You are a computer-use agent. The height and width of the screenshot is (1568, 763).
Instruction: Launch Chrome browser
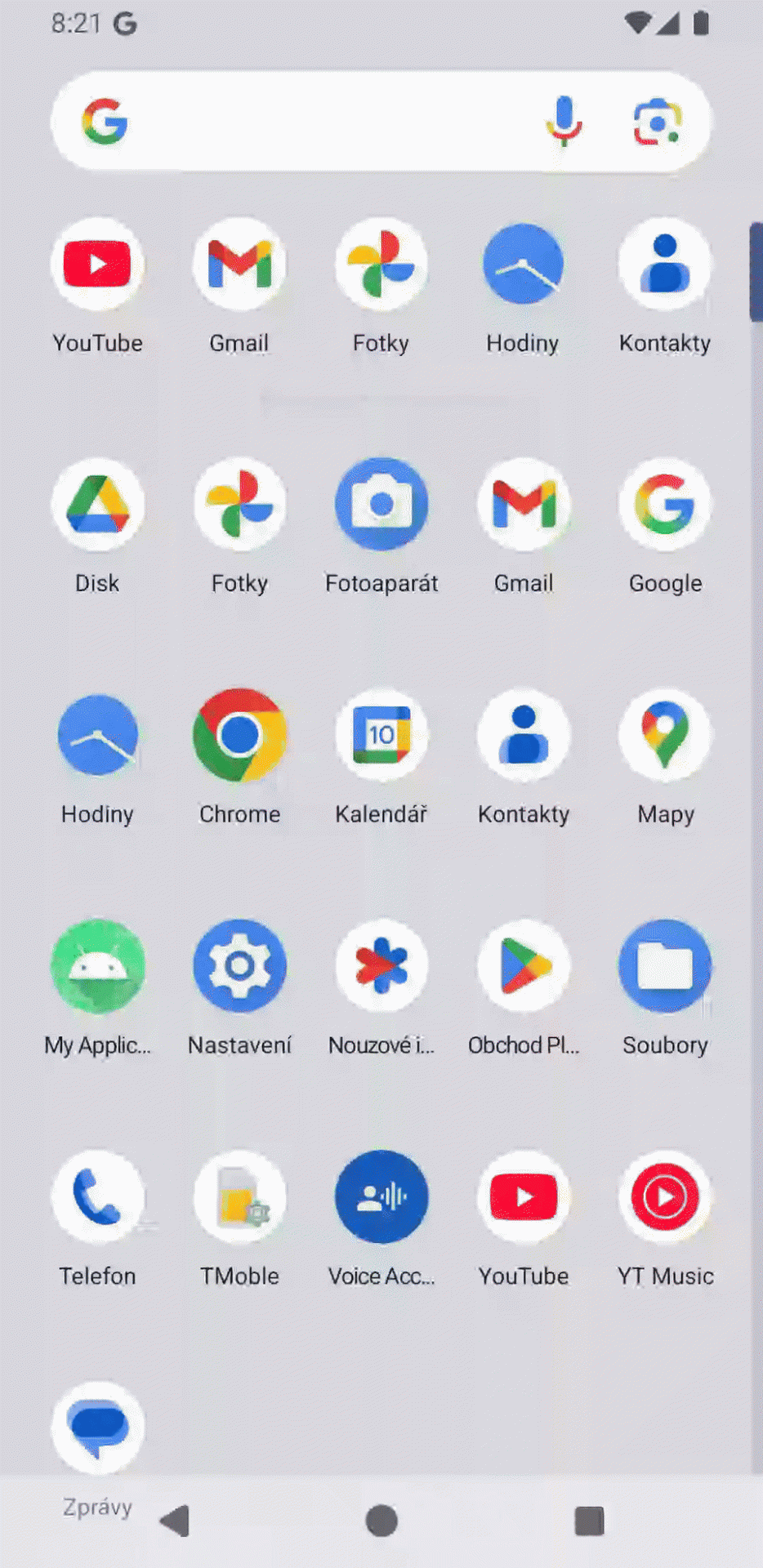[x=239, y=735]
